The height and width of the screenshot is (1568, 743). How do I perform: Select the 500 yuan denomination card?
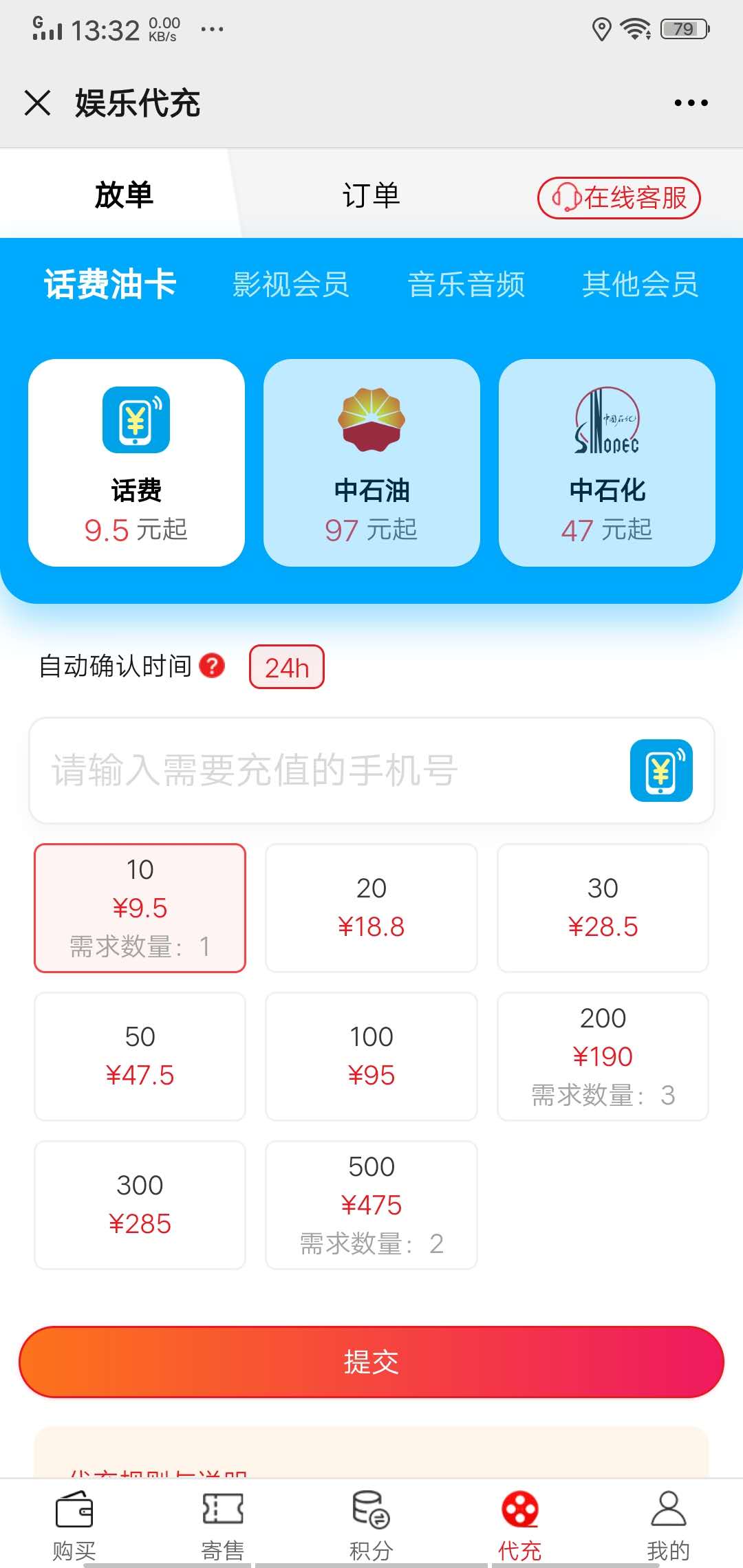[x=371, y=1205]
